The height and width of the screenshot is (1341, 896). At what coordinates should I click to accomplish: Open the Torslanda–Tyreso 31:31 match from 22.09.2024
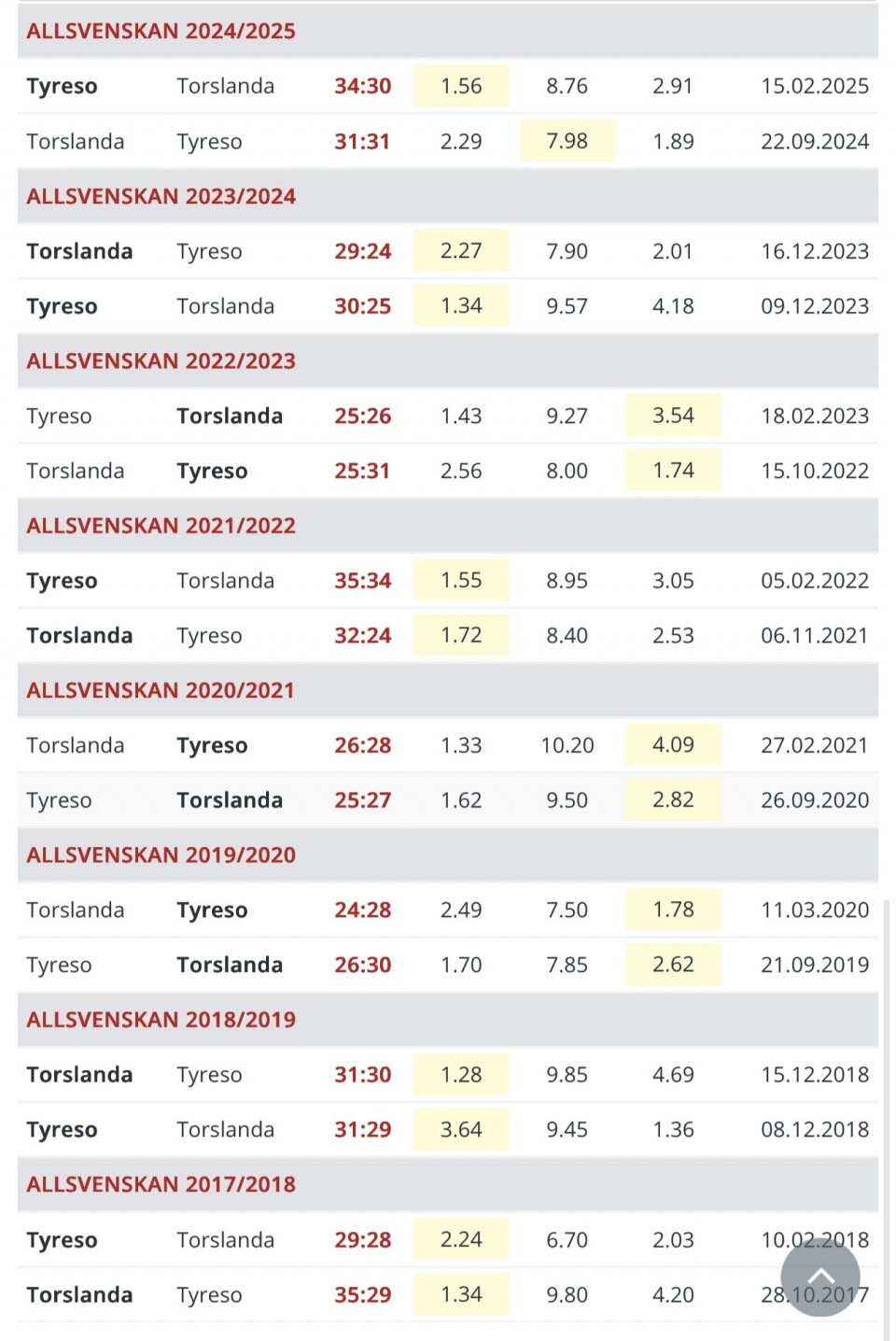[x=362, y=141]
